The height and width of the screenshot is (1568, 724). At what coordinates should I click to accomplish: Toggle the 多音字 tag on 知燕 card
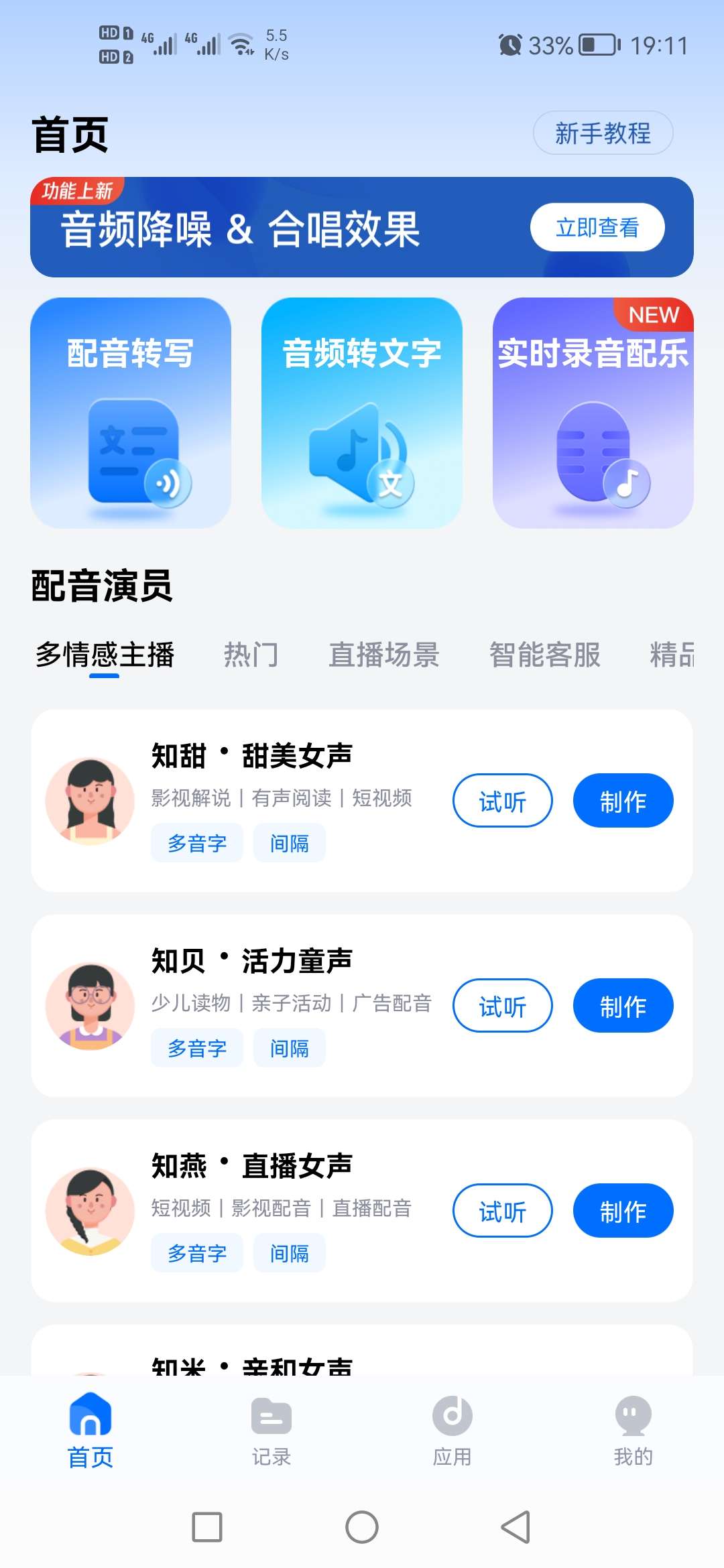[x=196, y=1253]
